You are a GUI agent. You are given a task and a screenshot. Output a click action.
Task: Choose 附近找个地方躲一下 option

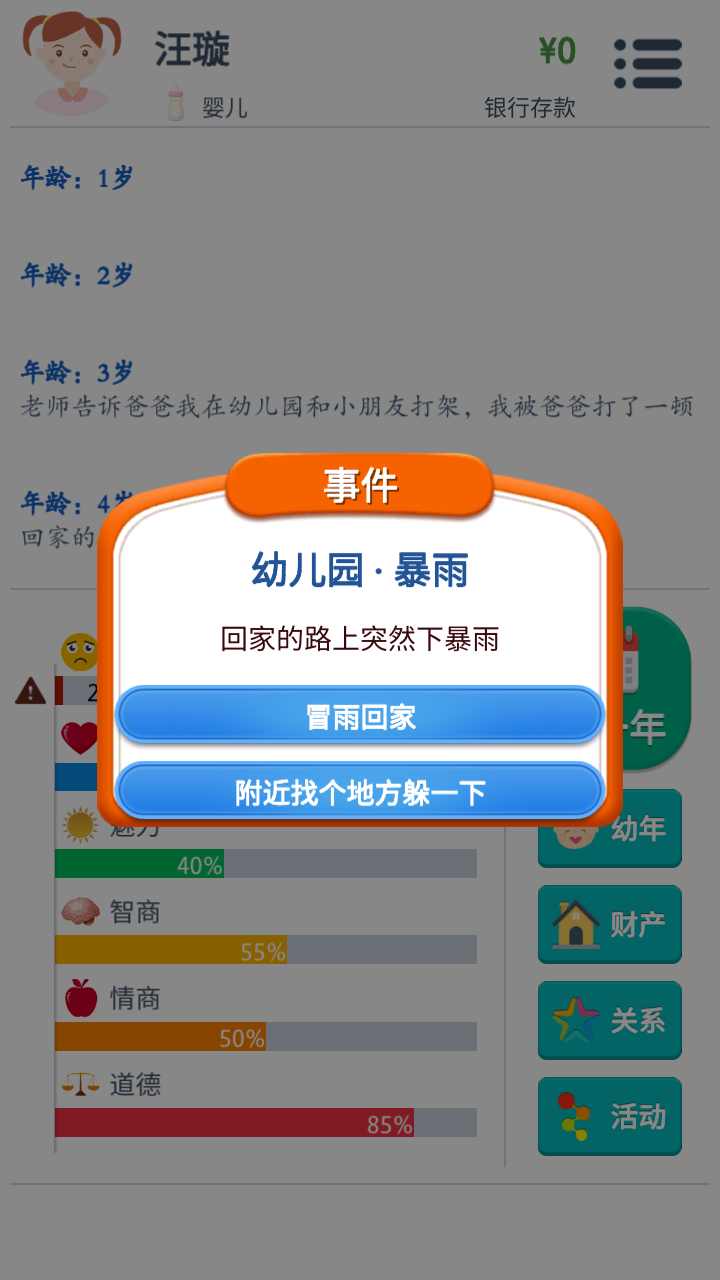(360, 790)
